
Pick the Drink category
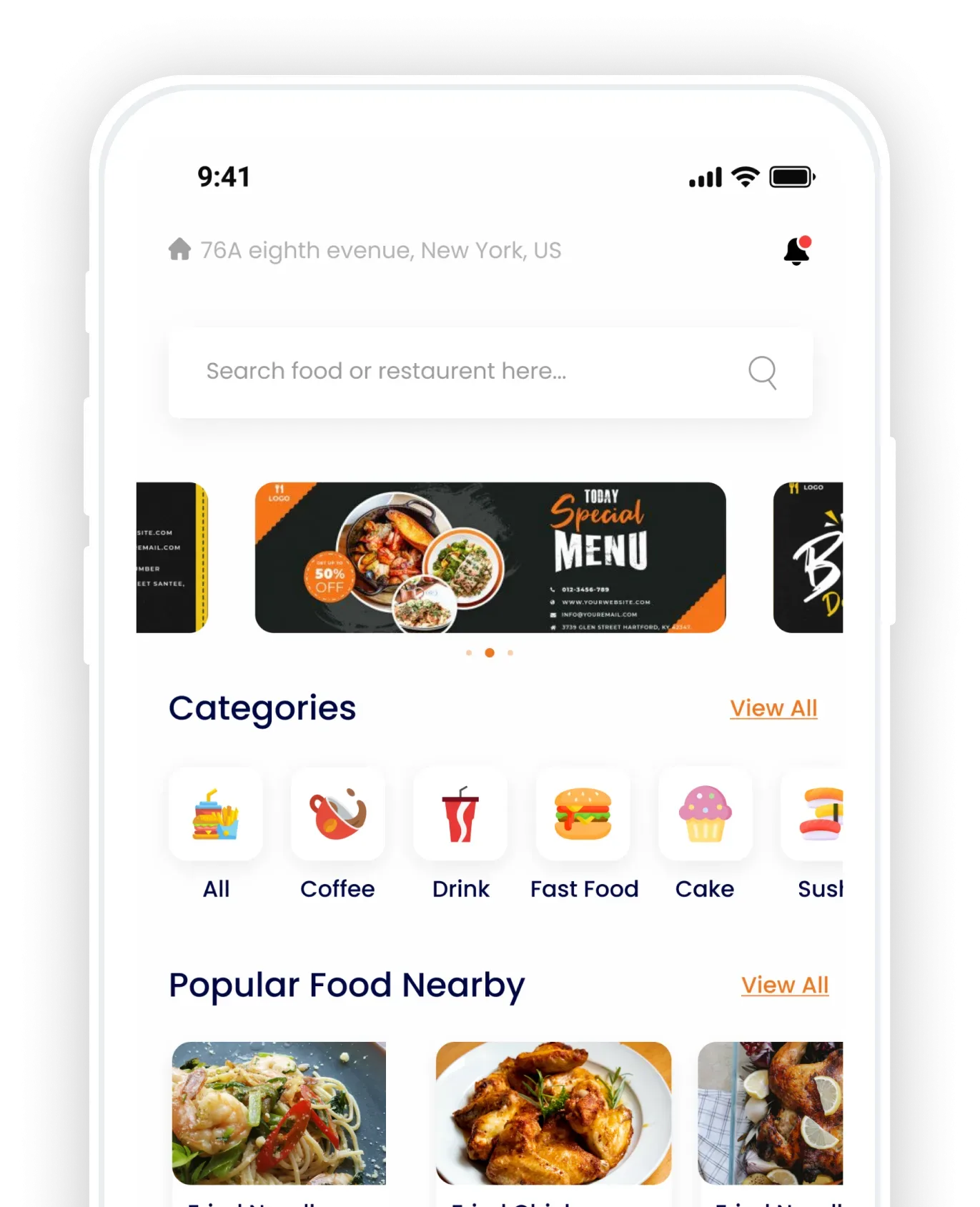pyautogui.click(x=460, y=815)
